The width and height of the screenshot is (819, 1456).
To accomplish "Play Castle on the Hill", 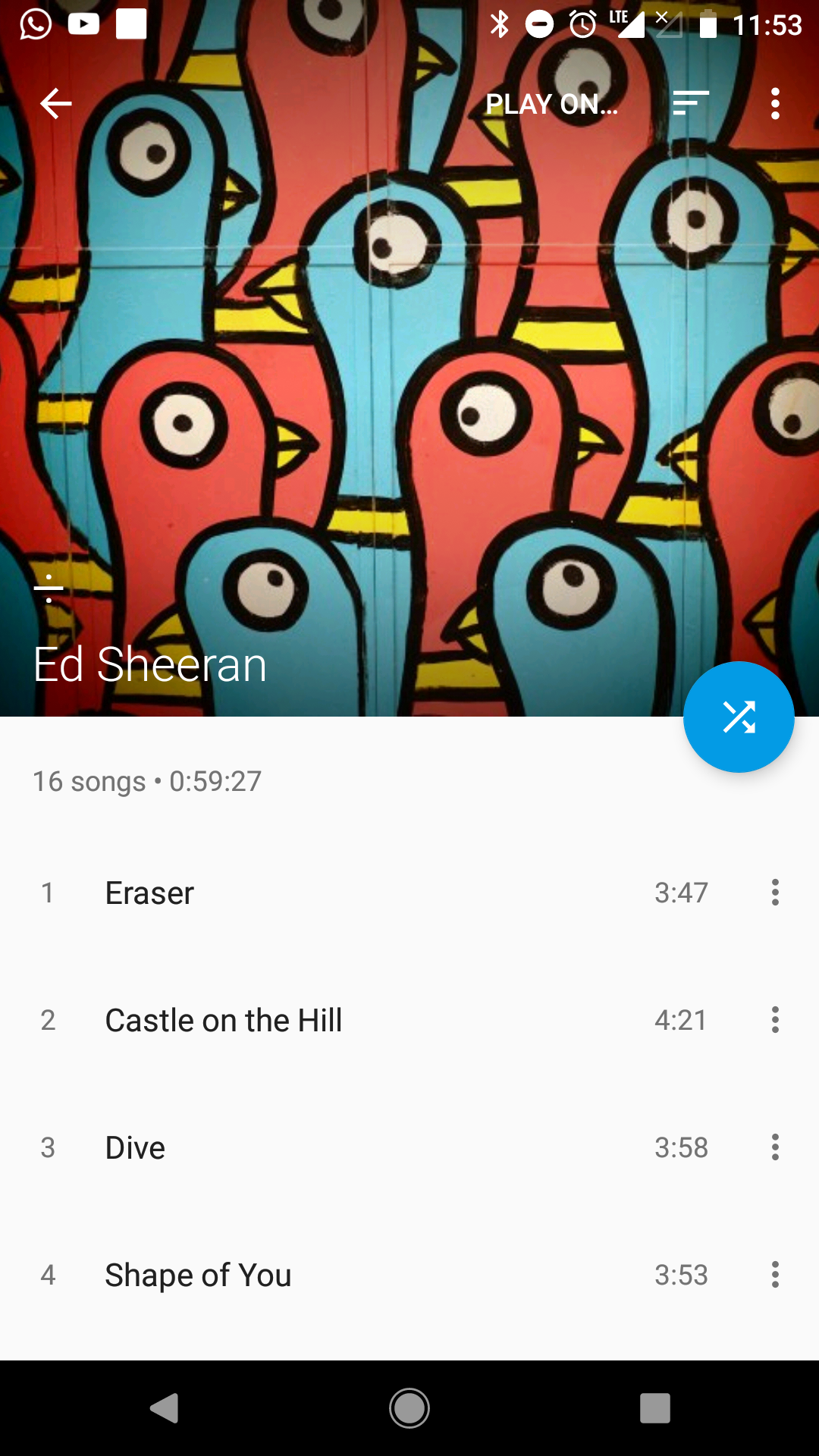I will 303,1020.
